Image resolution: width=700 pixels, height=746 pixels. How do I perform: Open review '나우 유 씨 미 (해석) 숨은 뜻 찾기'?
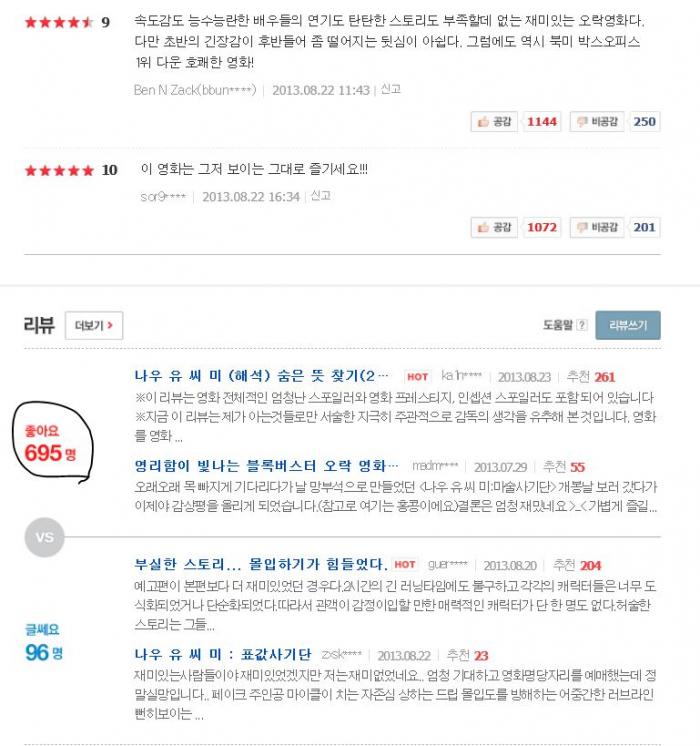tap(261, 376)
